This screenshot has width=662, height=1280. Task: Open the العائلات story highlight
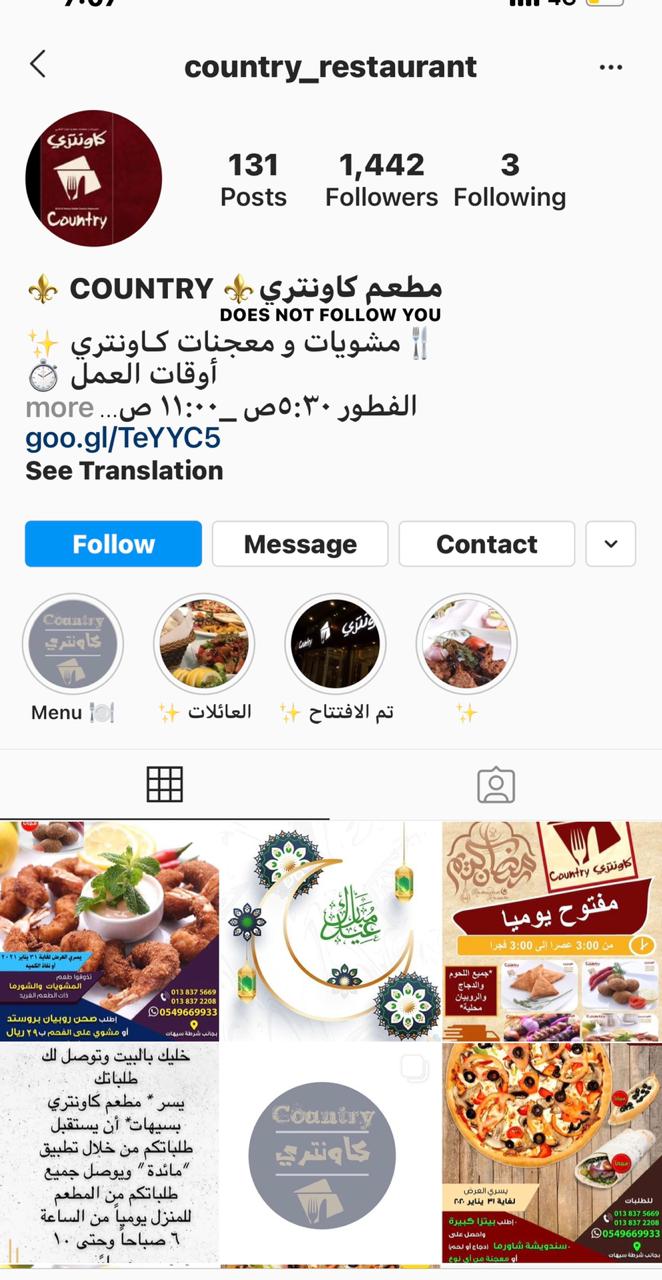203,645
